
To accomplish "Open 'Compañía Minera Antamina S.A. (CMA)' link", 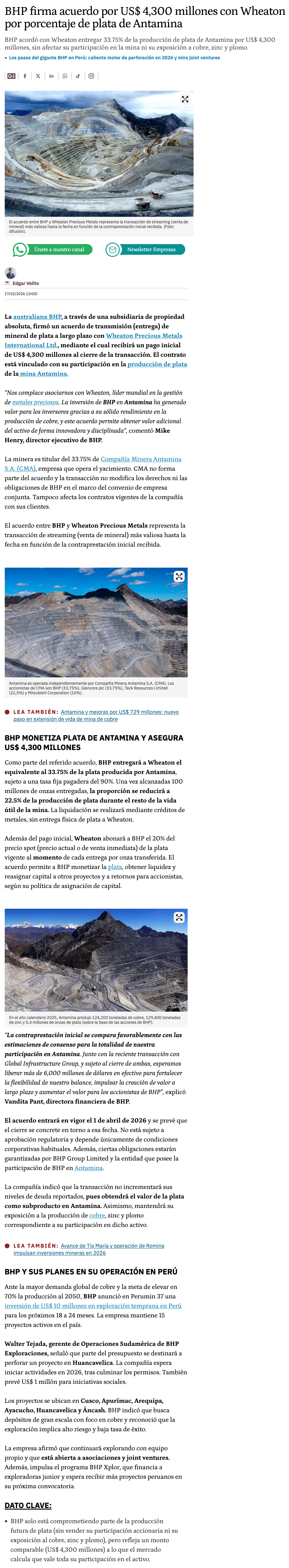I will point(140,459).
